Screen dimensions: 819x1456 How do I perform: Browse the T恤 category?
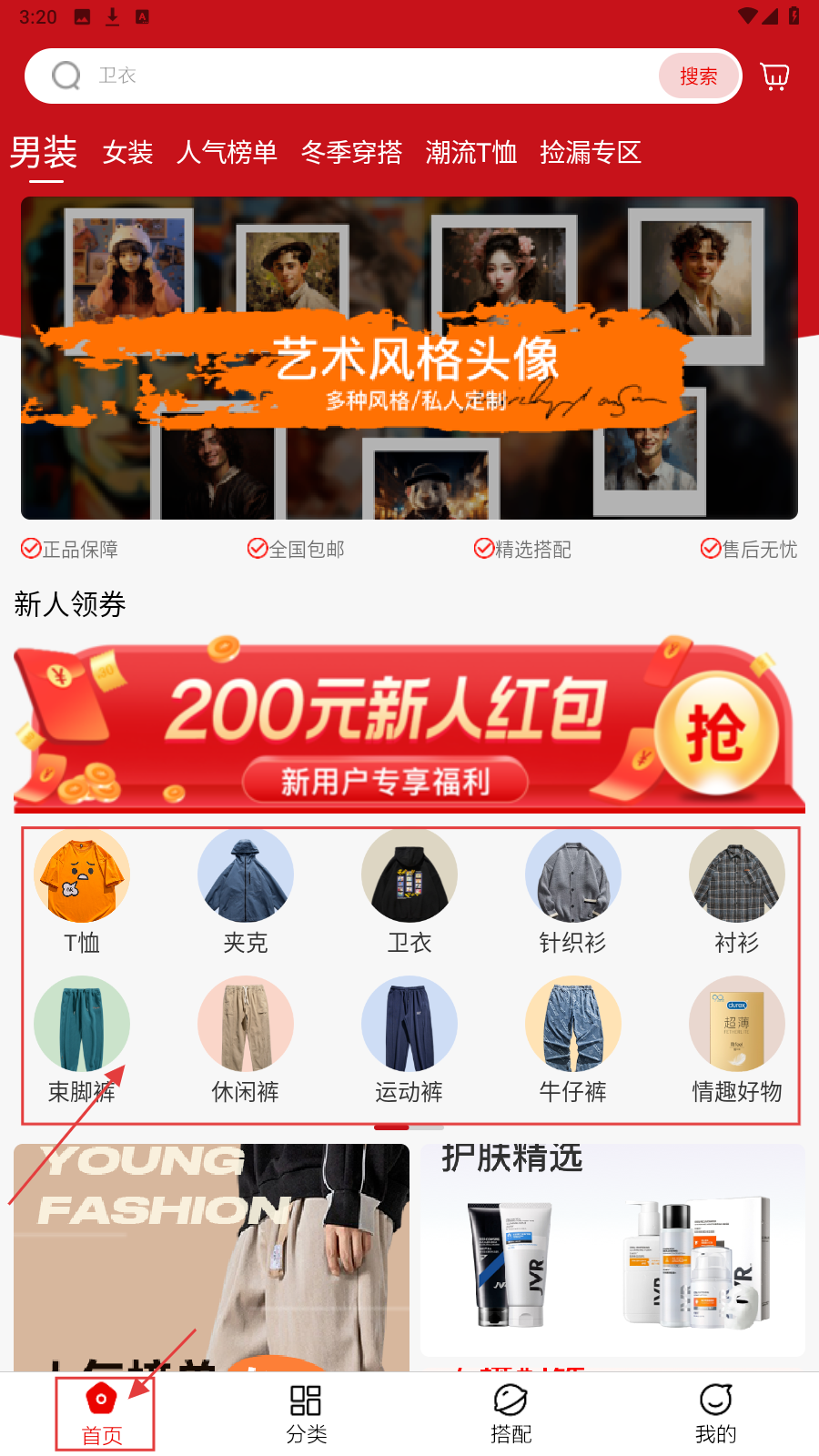click(x=82, y=890)
